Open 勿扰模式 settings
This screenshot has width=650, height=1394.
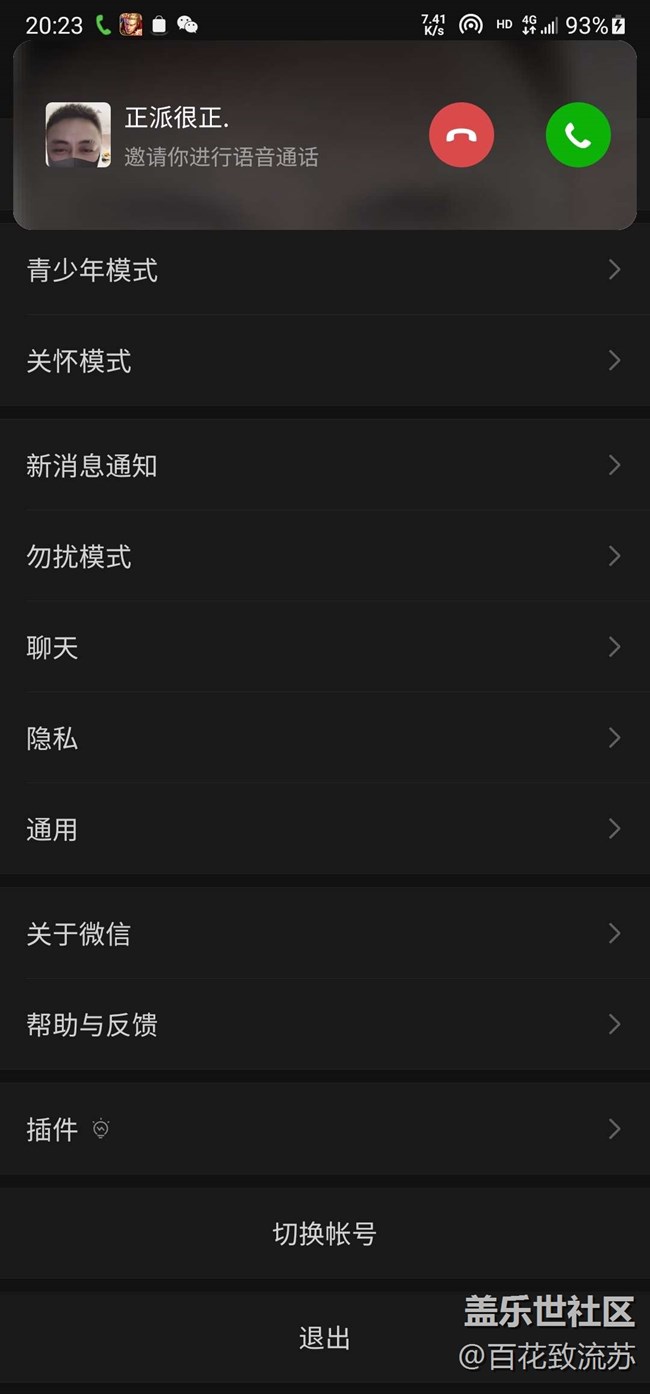(325, 556)
